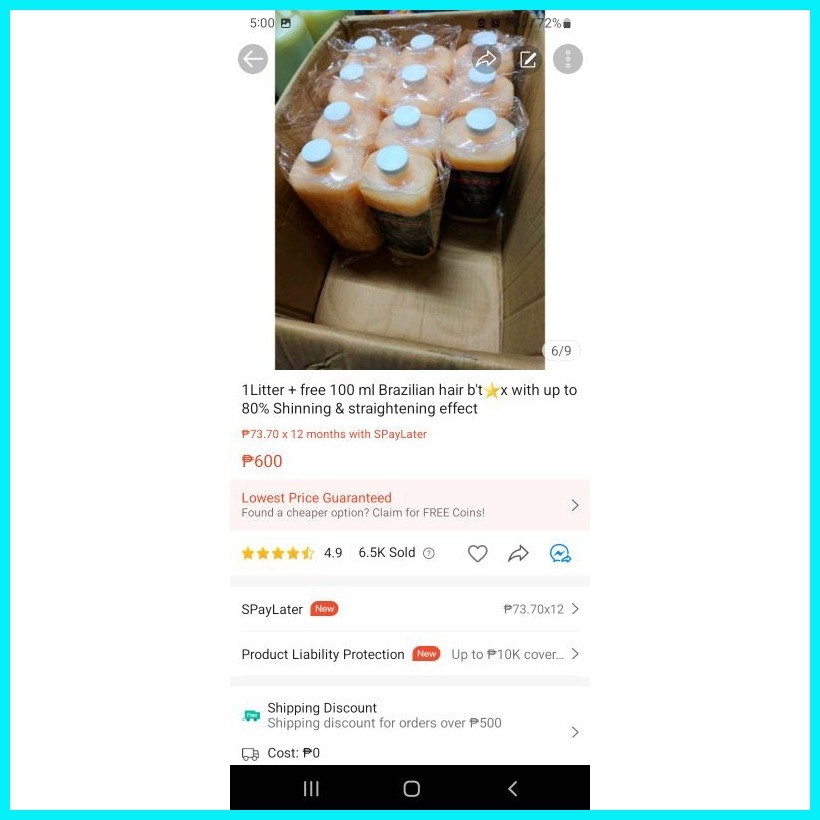Image resolution: width=820 pixels, height=820 pixels.
Task: Share product through Messenger icon
Action: tap(561, 553)
